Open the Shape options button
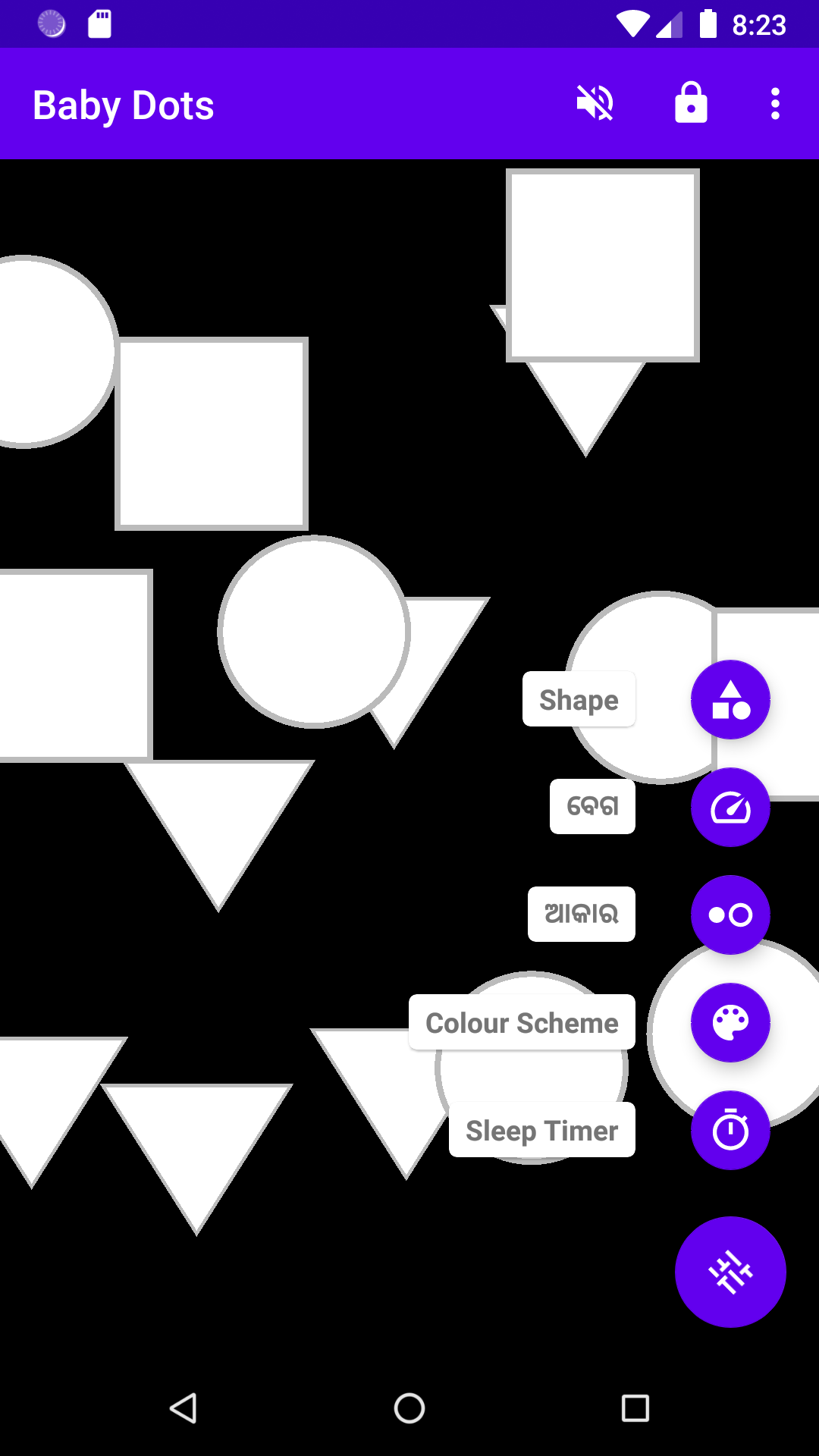 [730, 700]
